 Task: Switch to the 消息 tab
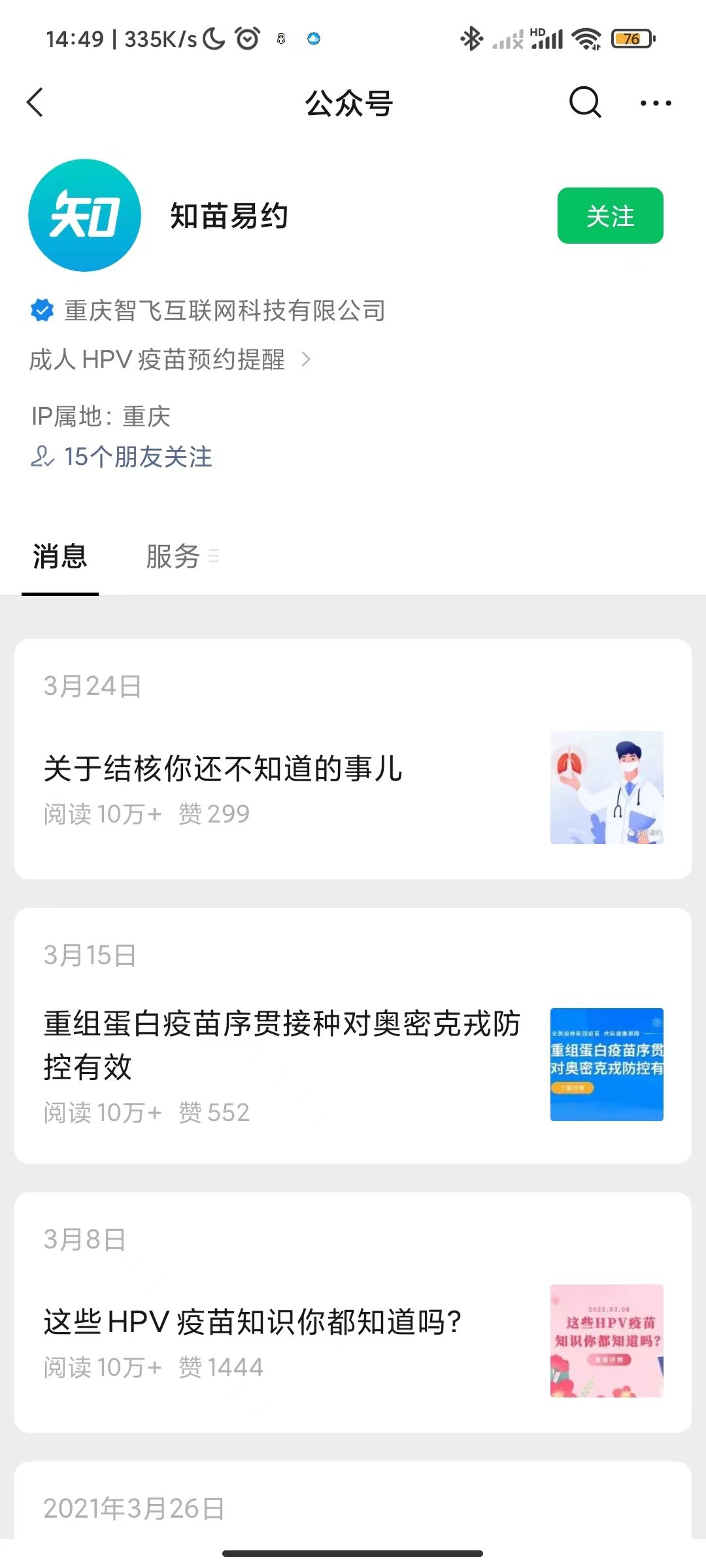coord(60,557)
